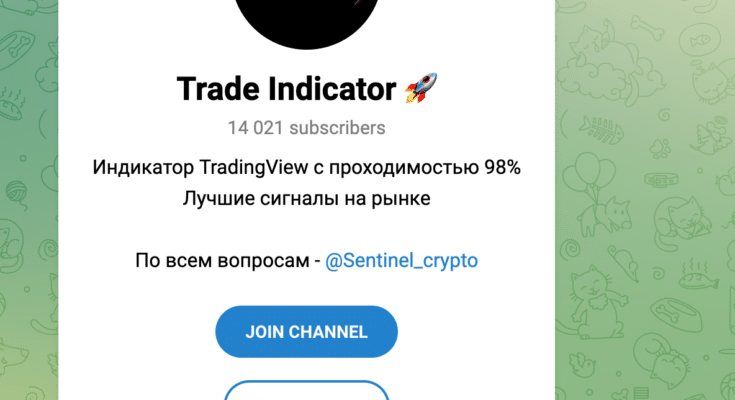Open the @Sentinel_crypto contact link

[x=401, y=261]
